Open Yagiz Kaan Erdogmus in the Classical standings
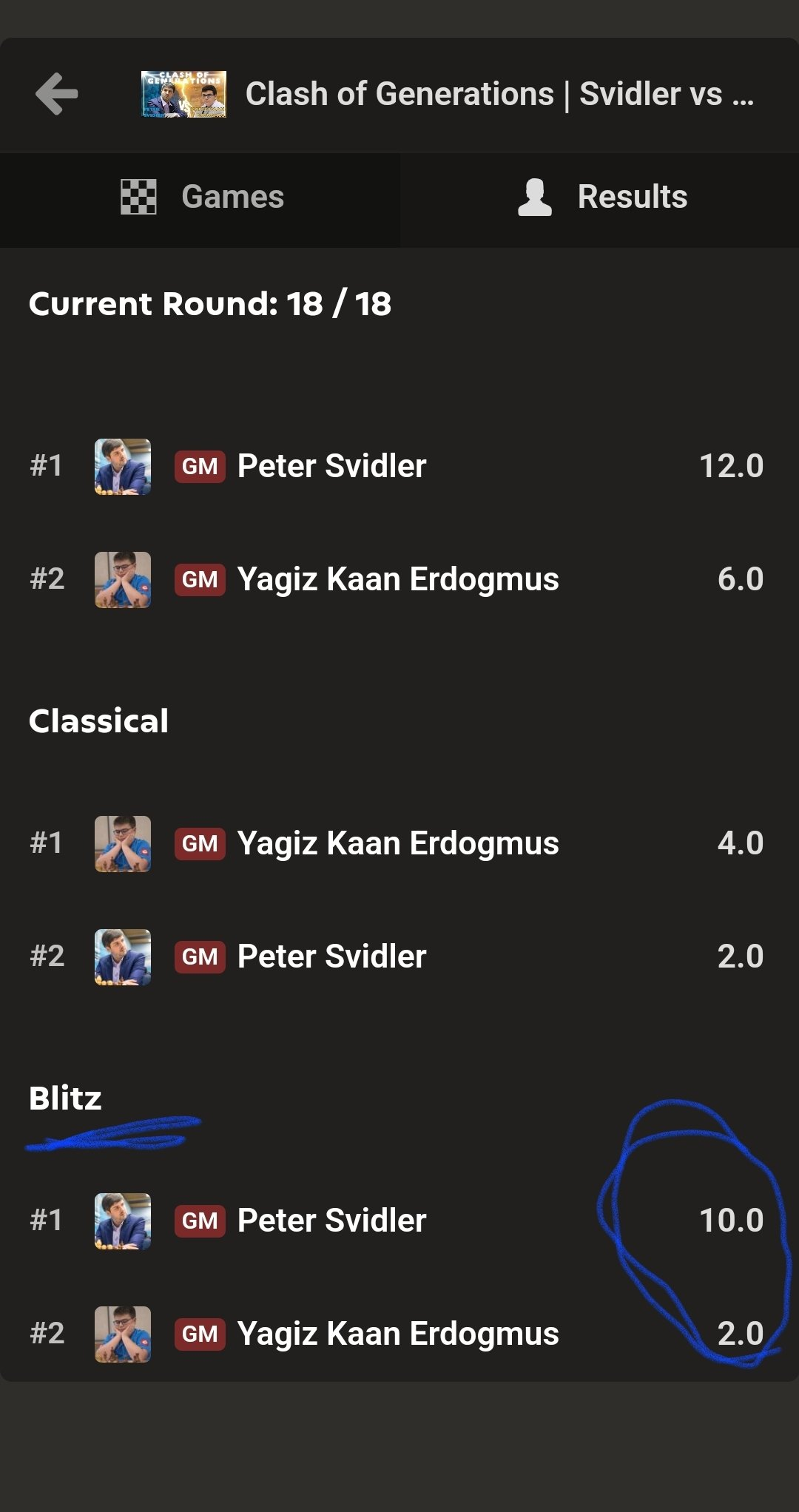The height and width of the screenshot is (1512, 799). [x=397, y=843]
